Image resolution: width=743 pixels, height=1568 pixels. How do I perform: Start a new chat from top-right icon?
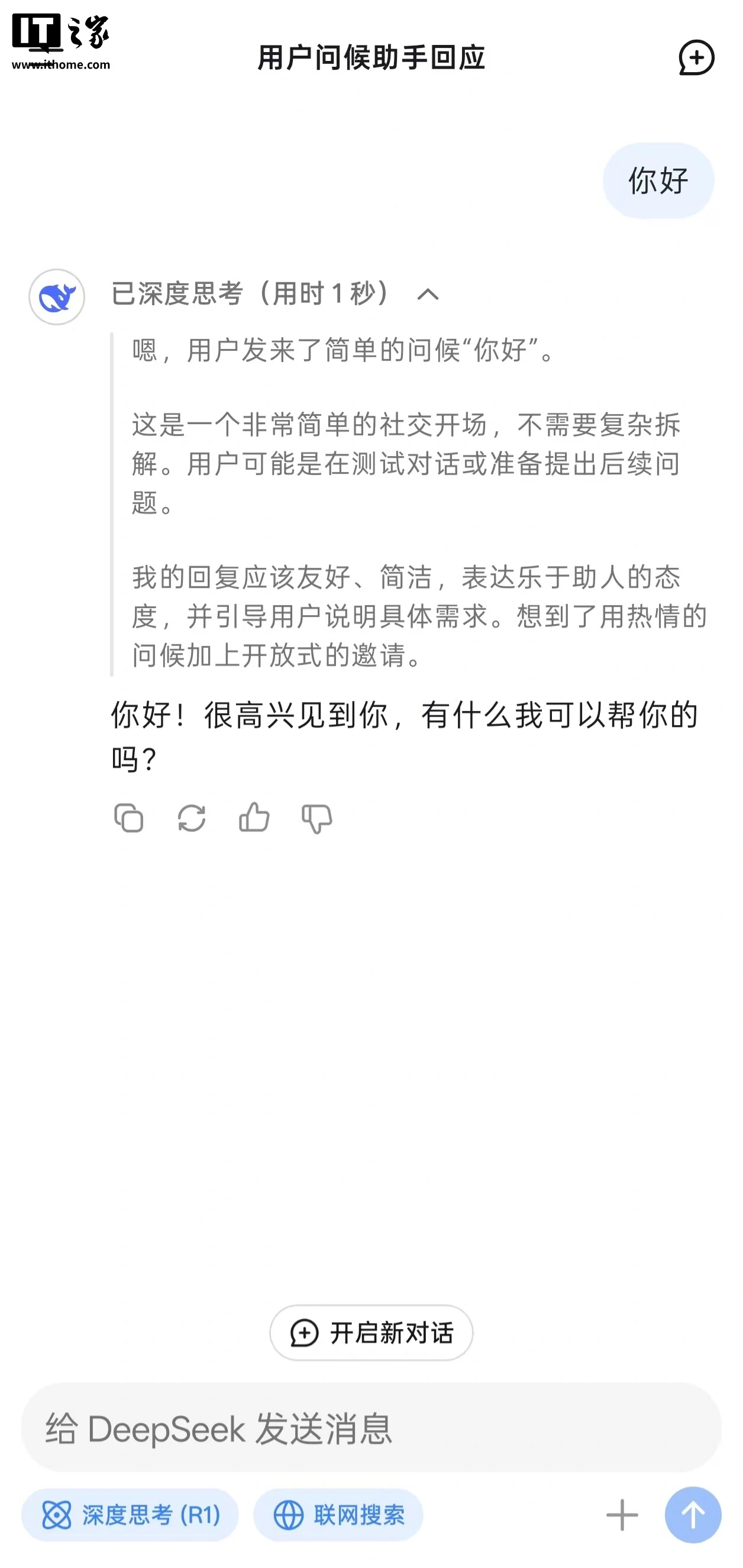[x=696, y=58]
